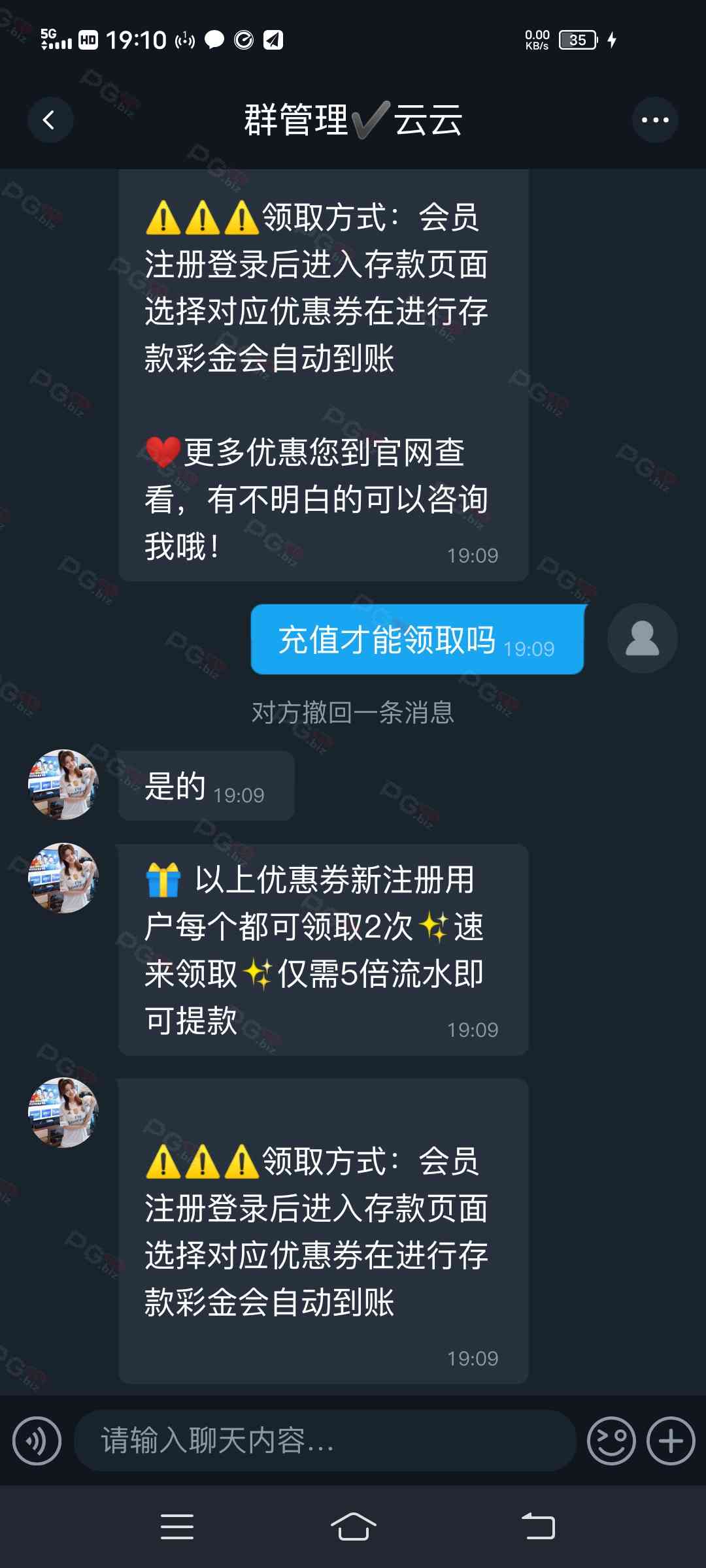This screenshot has height=1568, width=706.
Task: Go to the system home screen
Action: [x=353, y=1526]
